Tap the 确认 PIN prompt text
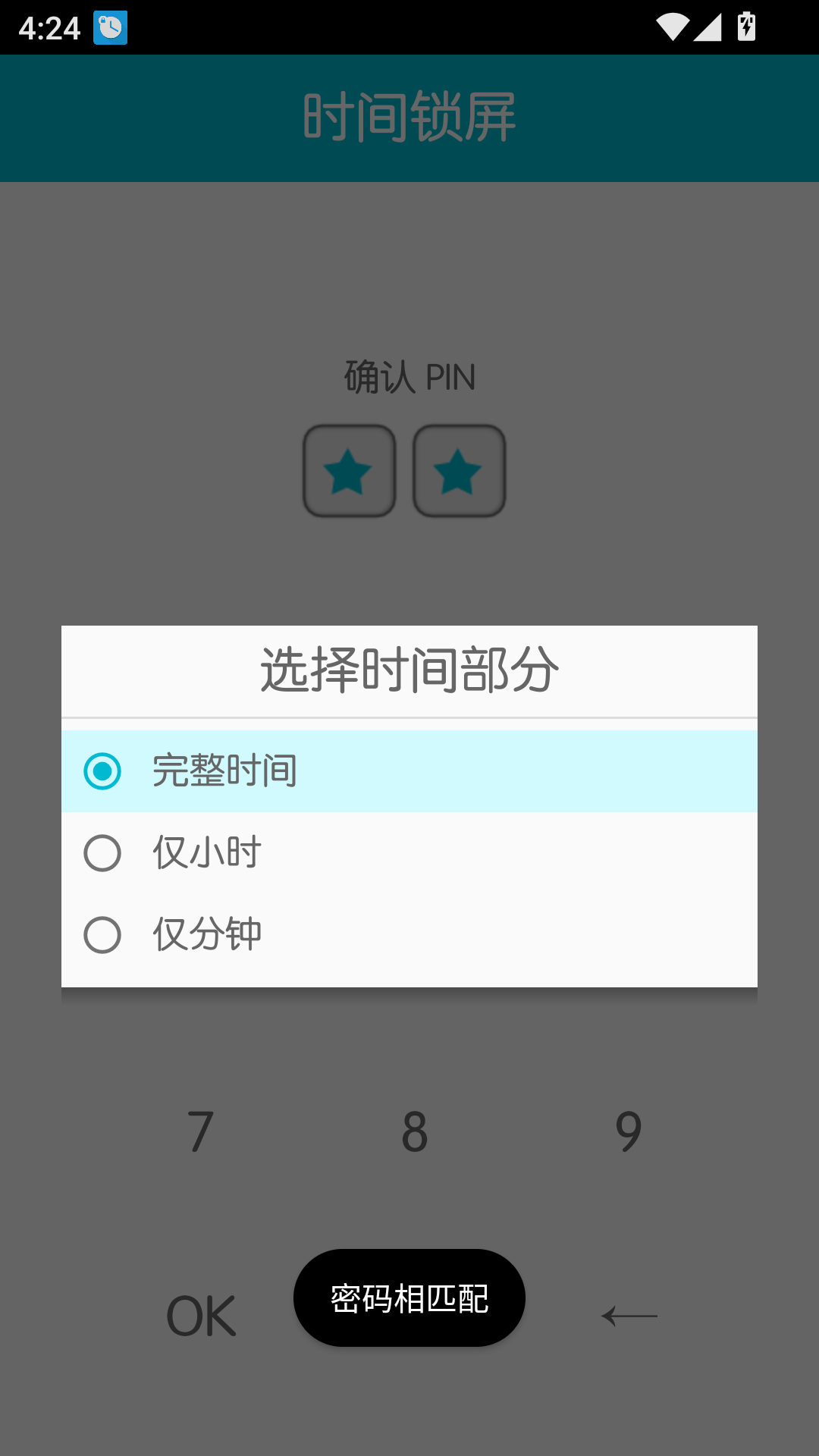 tap(408, 377)
